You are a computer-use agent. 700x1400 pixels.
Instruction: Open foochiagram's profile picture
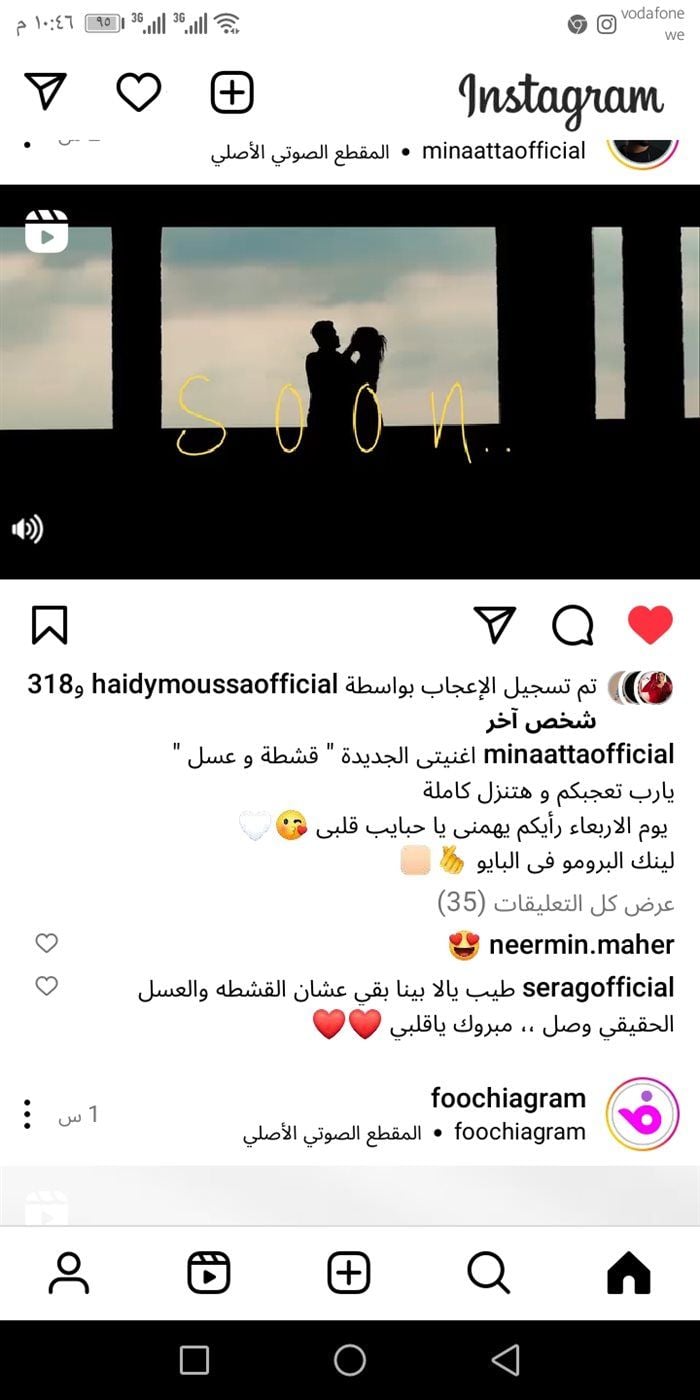[643, 1113]
